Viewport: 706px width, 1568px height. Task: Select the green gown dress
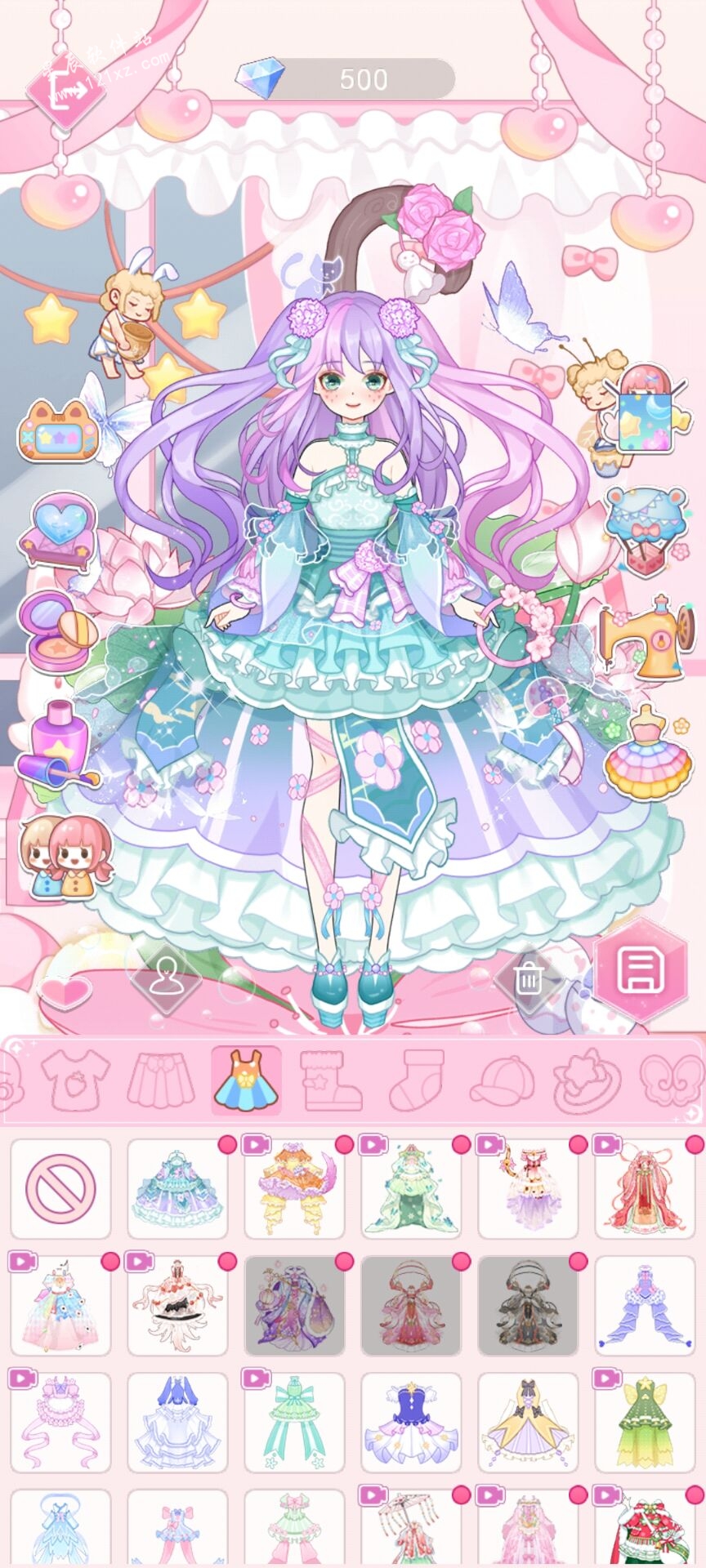(x=411, y=1188)
